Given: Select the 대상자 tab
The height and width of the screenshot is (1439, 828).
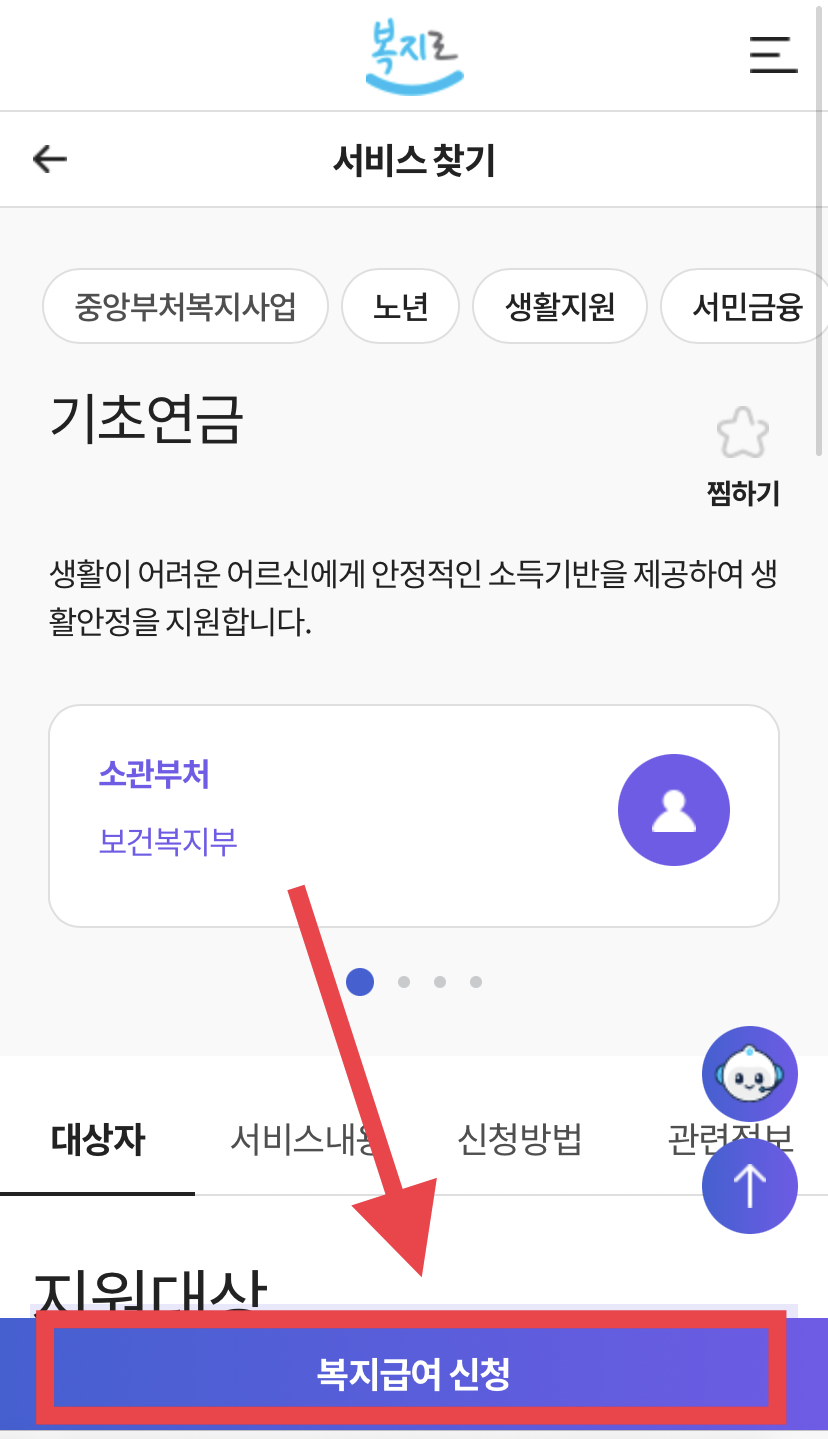Looking at the screenshot, I should click(x=97, y=1140).
